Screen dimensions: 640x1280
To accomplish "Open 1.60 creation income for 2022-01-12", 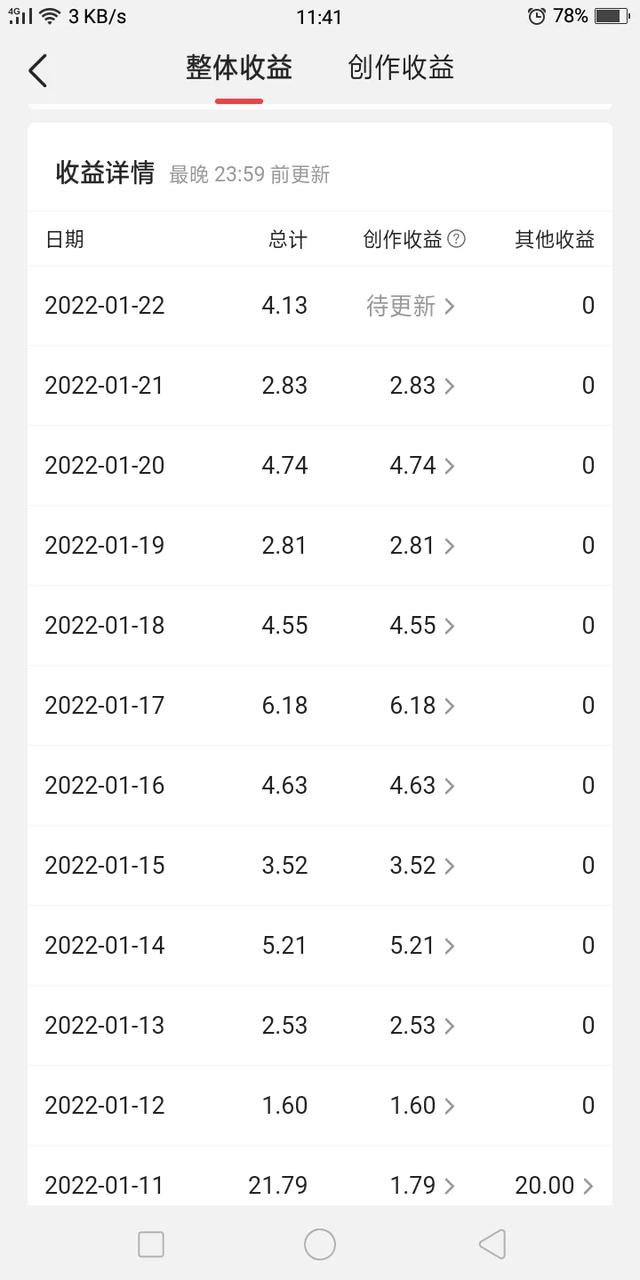I will point(422,1106).
